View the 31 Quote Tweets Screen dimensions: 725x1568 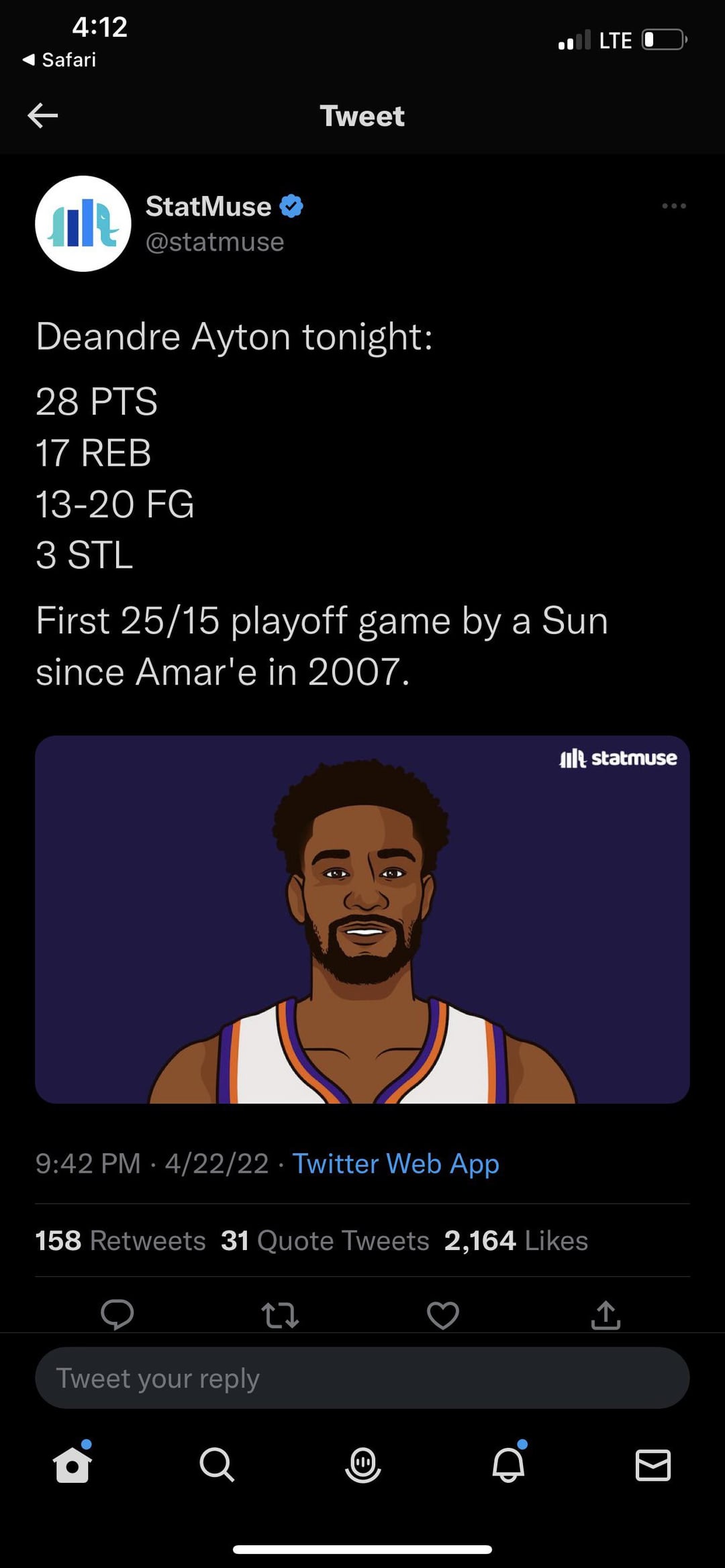coord(325,1241)
